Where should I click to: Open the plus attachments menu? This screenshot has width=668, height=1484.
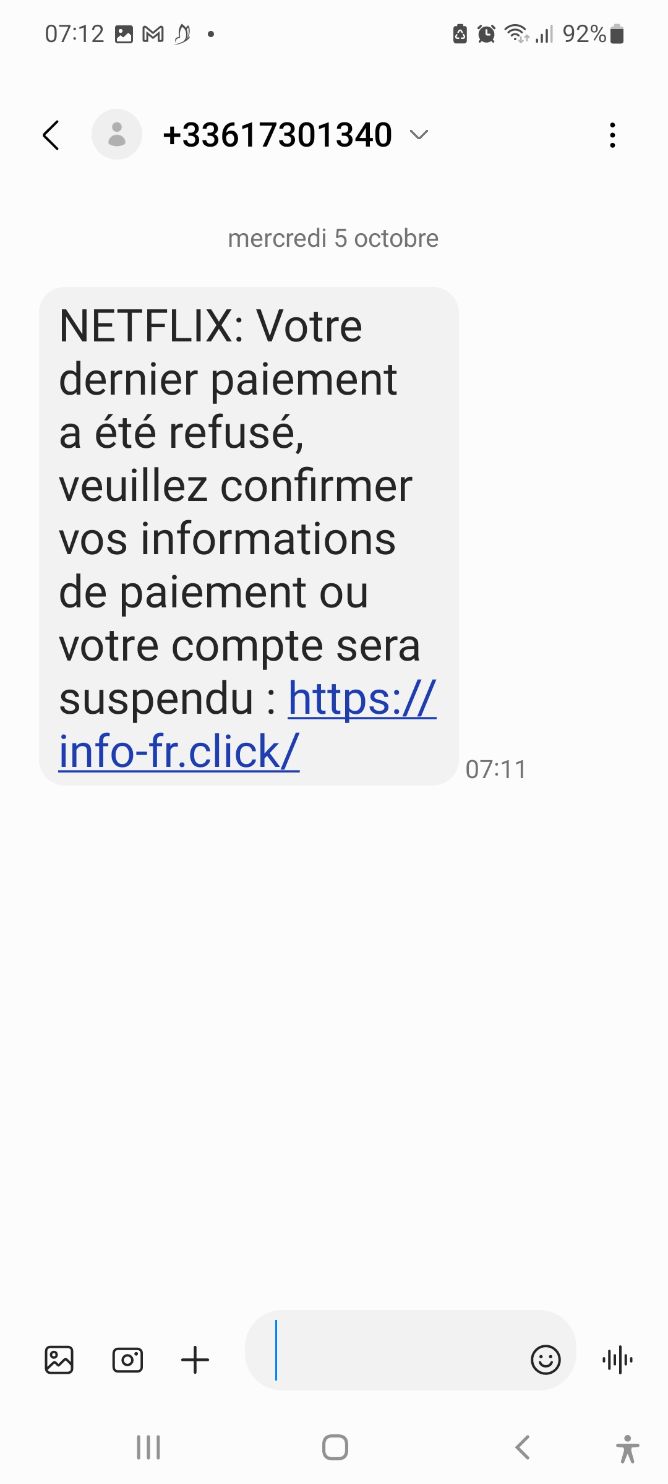coord(195,1360)
